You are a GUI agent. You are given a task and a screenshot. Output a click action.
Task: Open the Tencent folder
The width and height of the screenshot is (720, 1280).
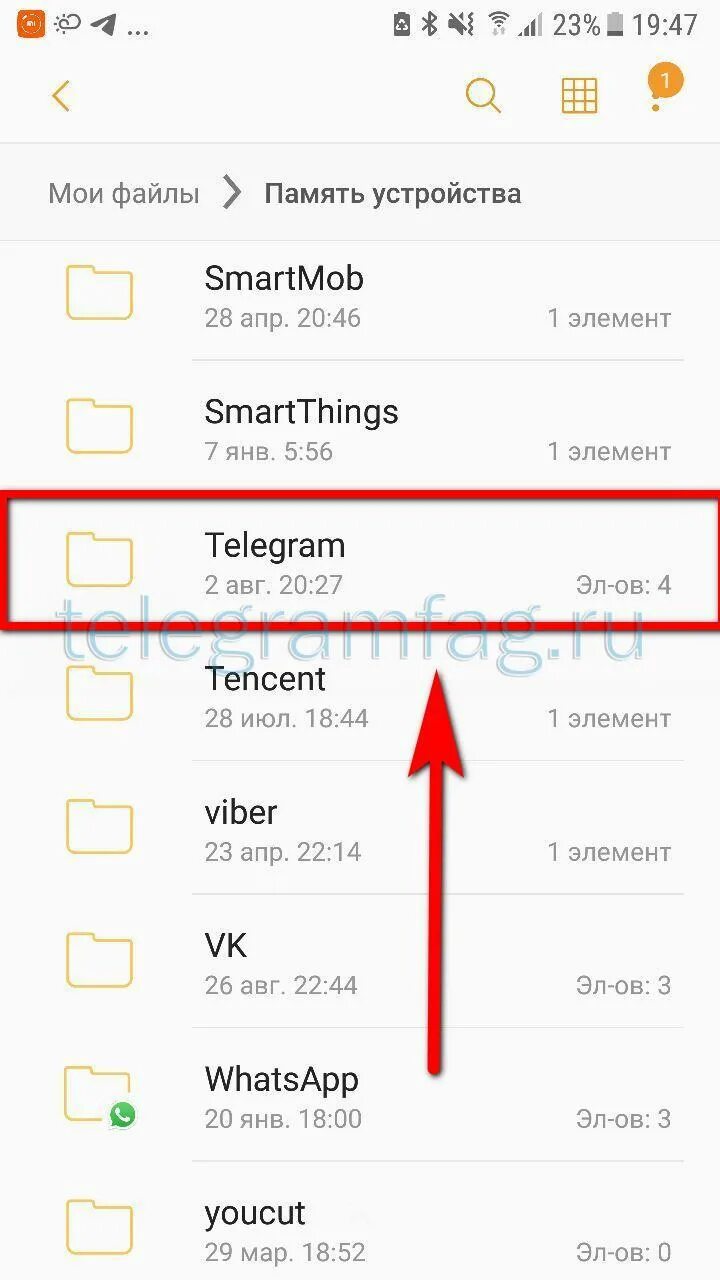tap(360, 695)
